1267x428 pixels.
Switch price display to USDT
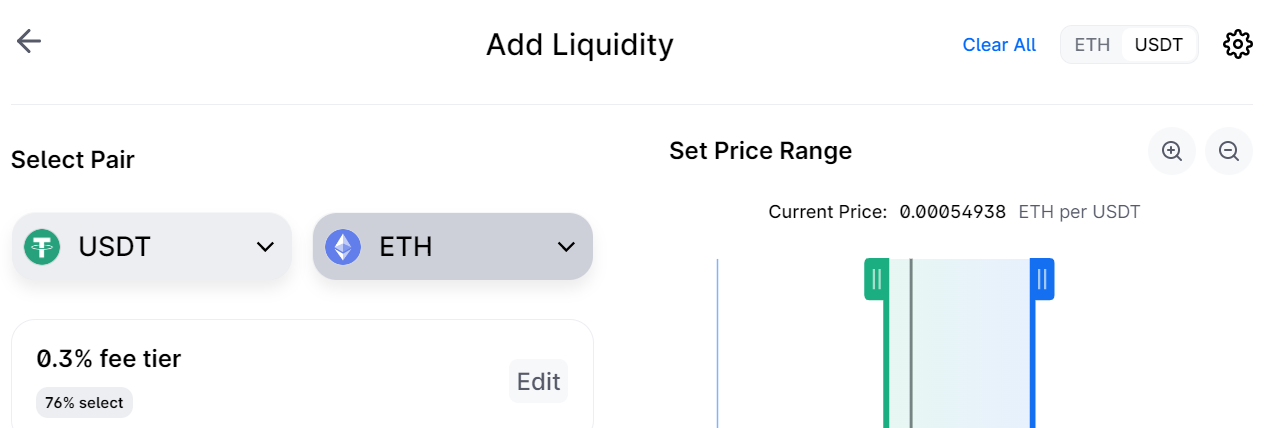tap(1158, 45)
